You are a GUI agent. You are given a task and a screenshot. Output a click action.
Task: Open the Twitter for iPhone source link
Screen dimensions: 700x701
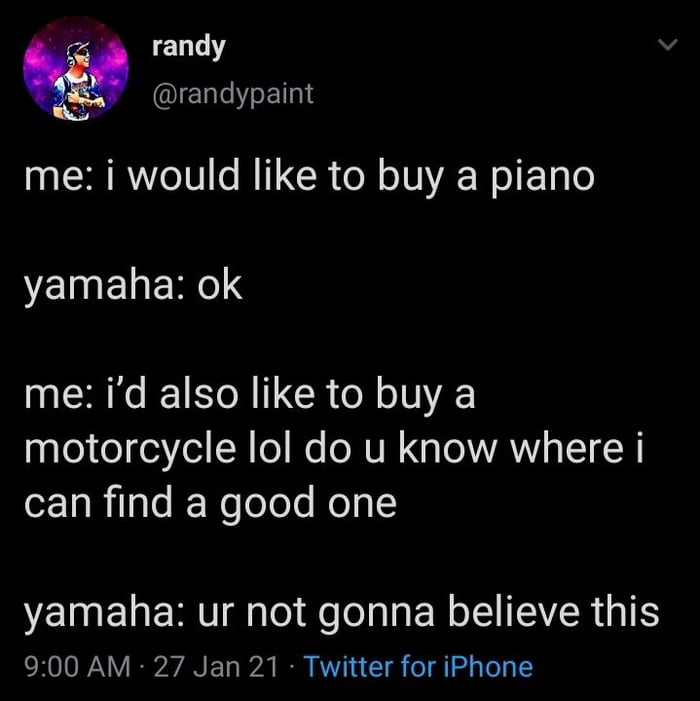click(417, 666)
